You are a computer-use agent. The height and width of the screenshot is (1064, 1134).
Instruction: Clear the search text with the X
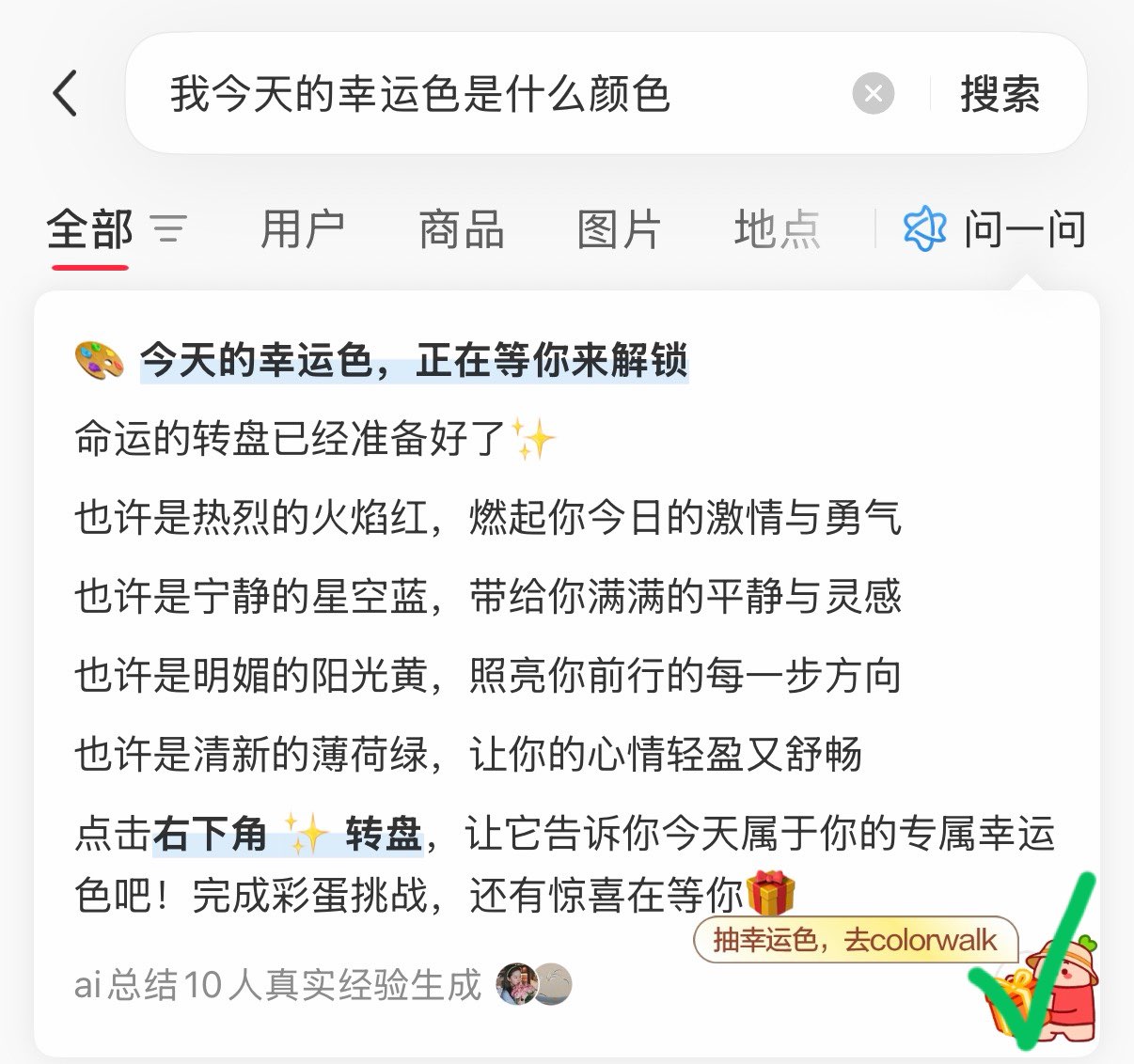873,94
